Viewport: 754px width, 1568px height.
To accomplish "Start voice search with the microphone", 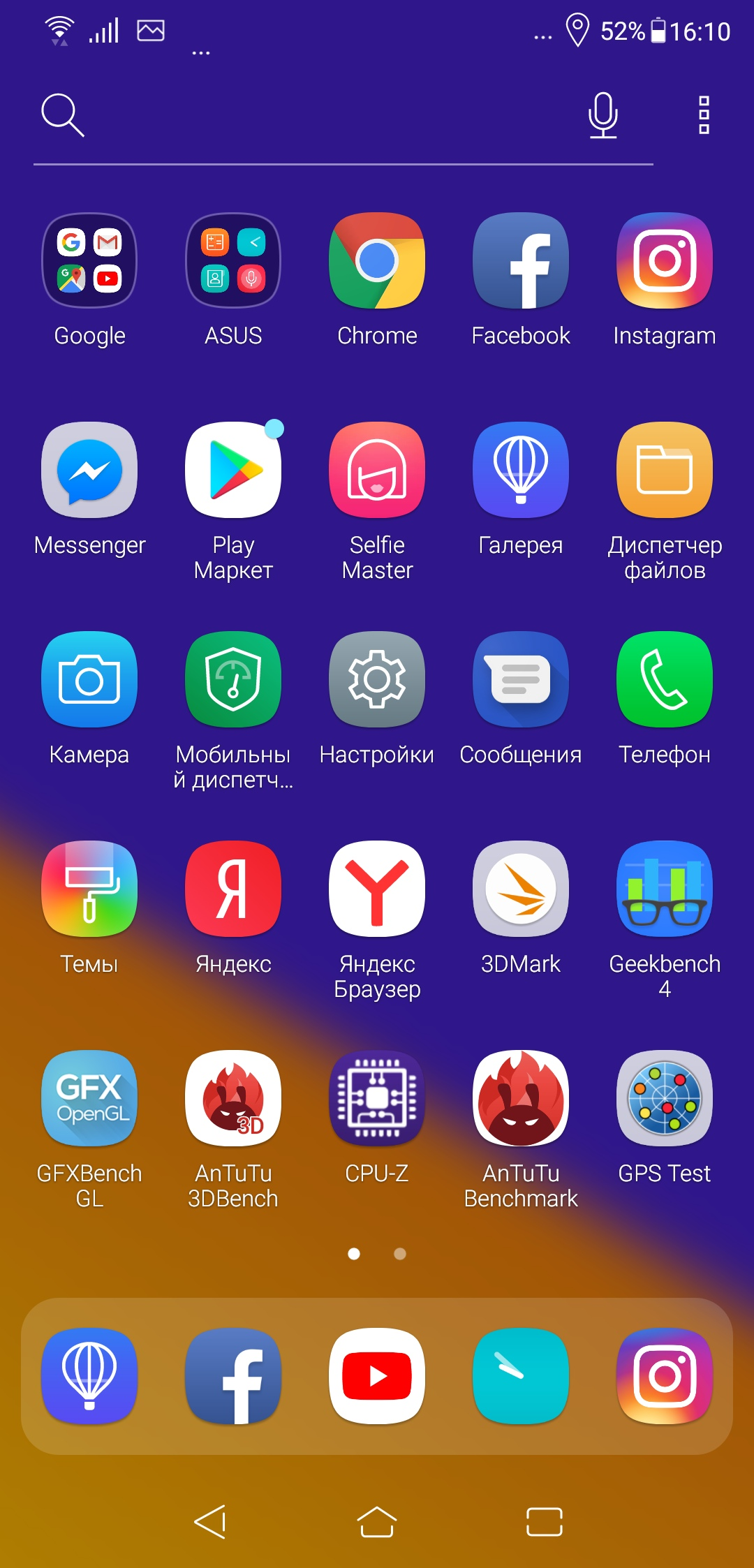I will [x=603, y=115].
